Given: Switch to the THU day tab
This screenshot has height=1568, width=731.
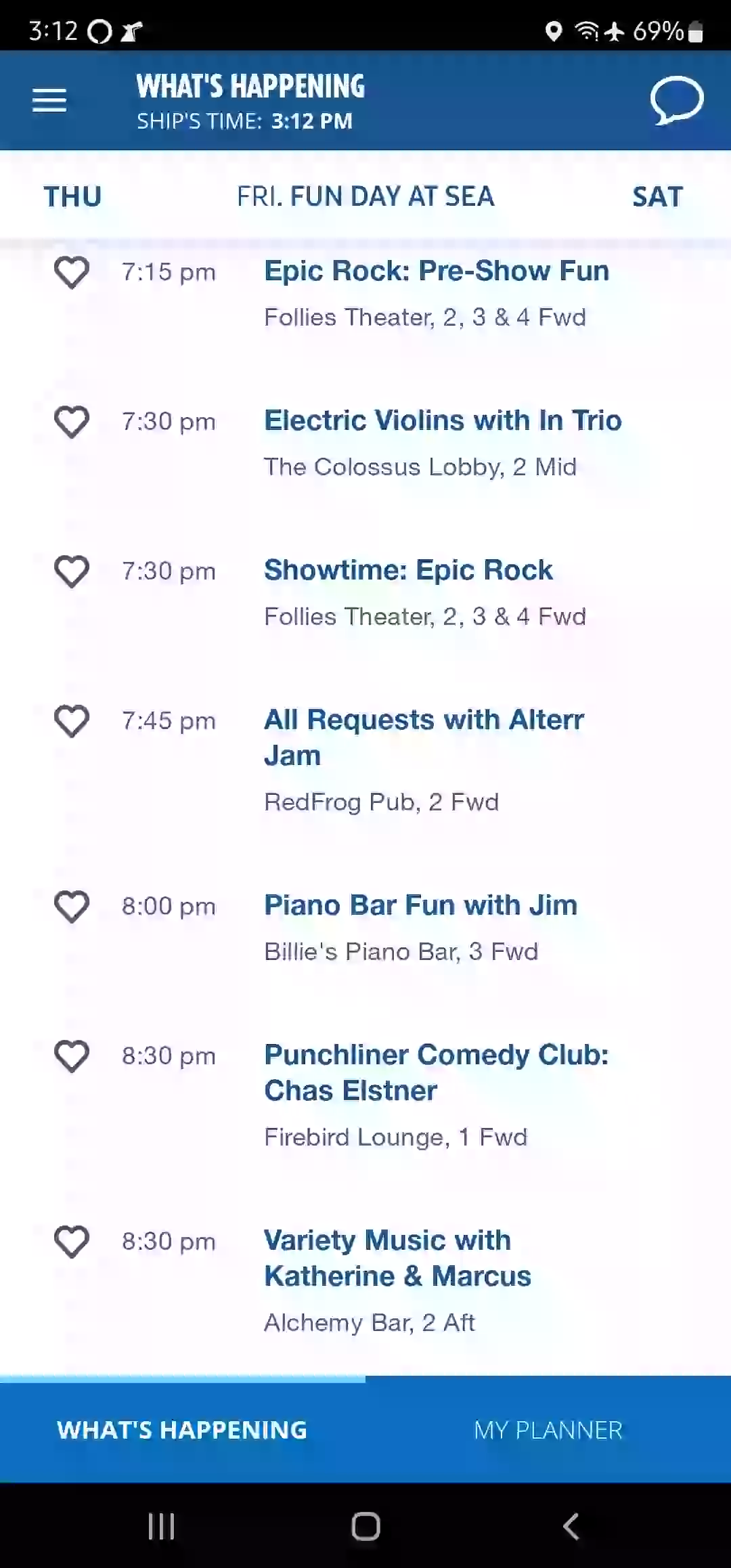Looking at the screenshot, I should click(73, 197).
